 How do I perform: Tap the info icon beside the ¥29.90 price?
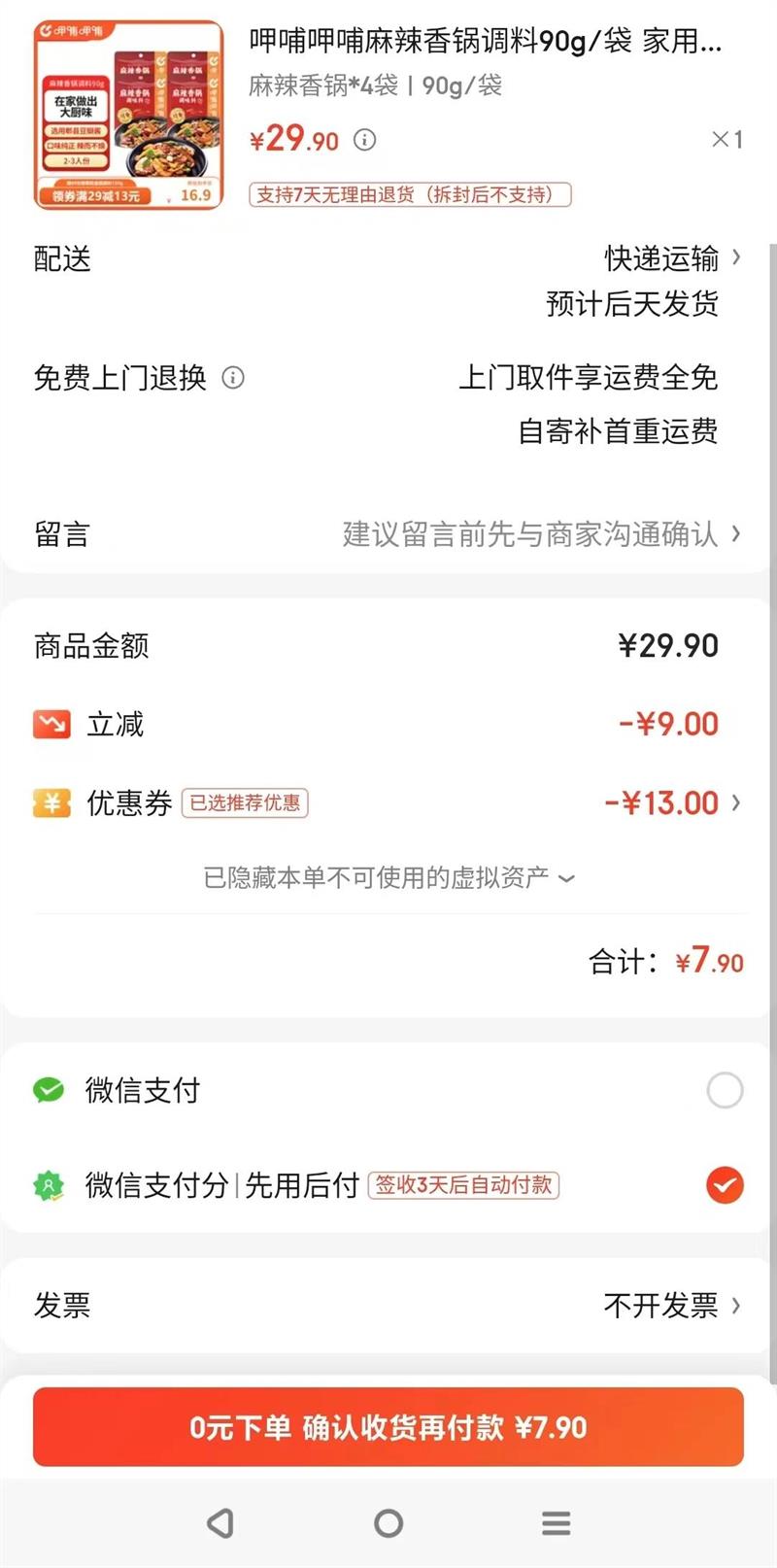[x=364, y=140]
